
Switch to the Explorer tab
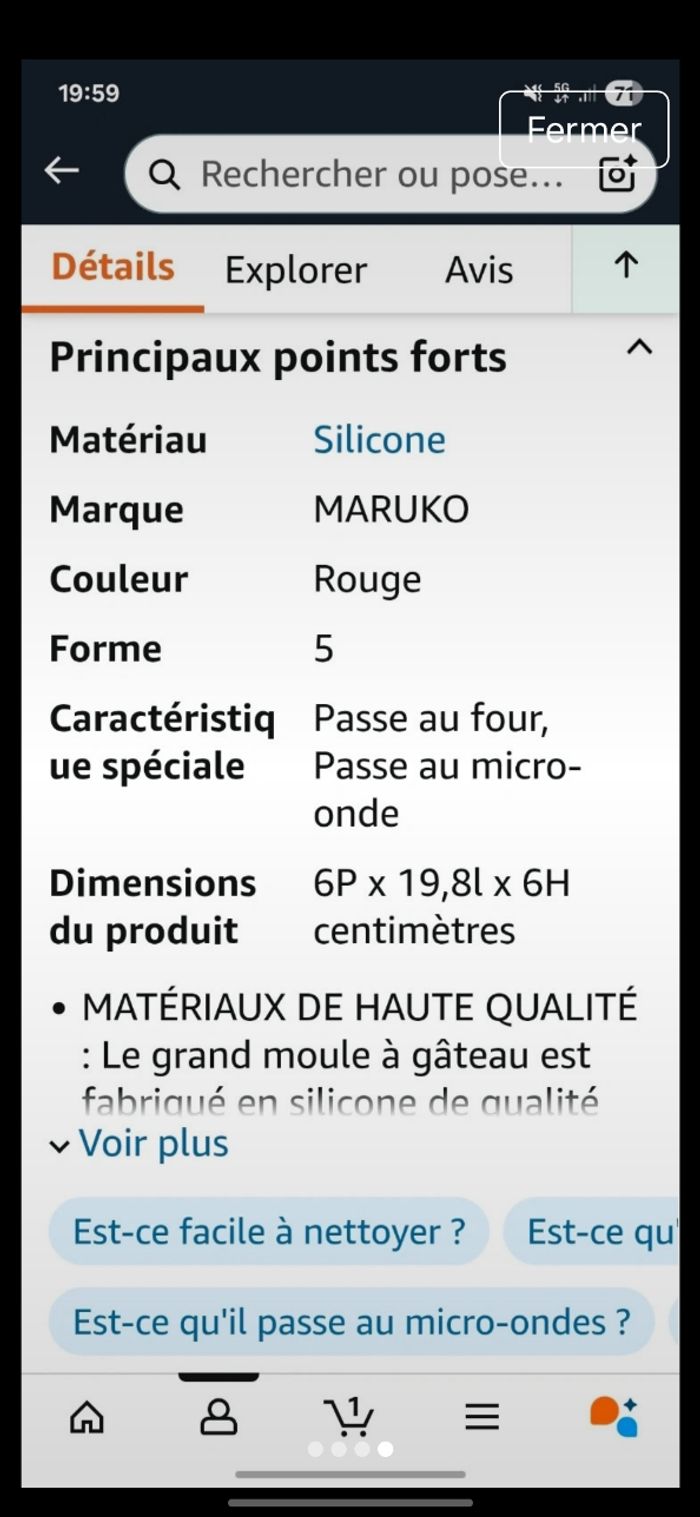pos(296,270)
